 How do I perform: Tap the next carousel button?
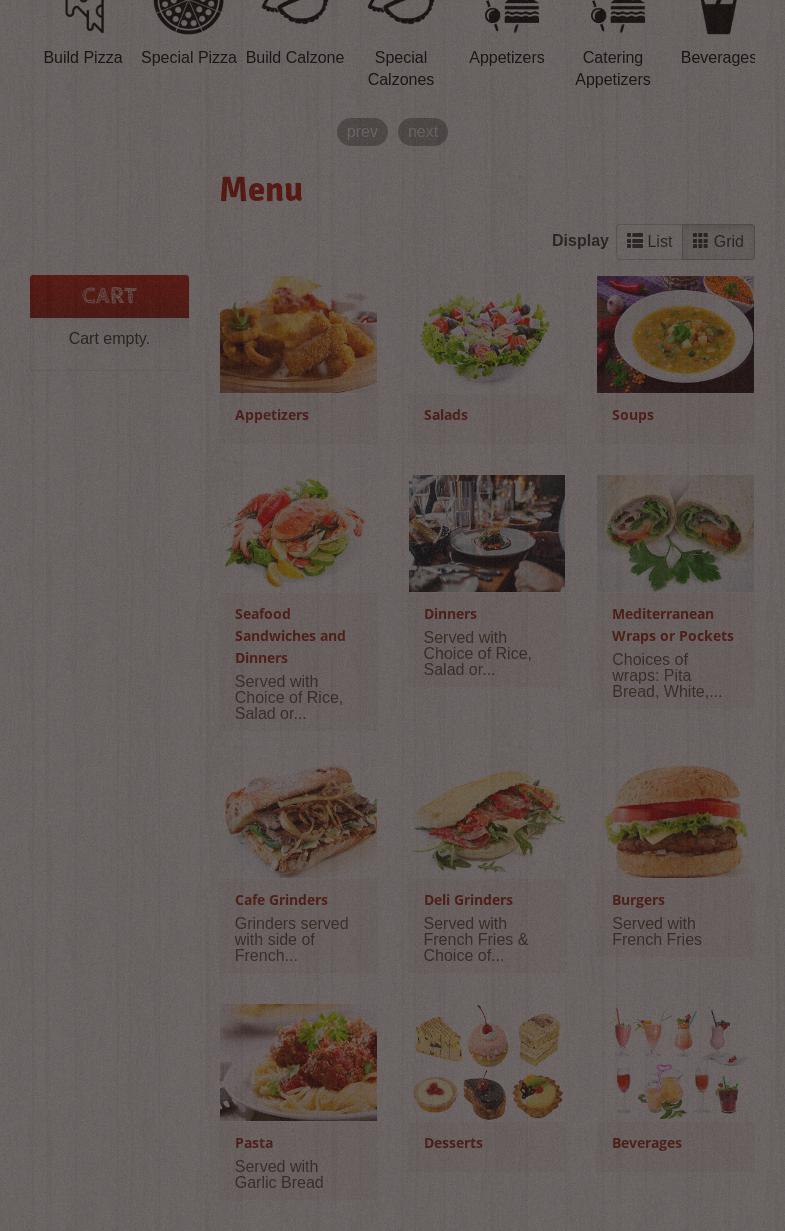coord(423,132)
